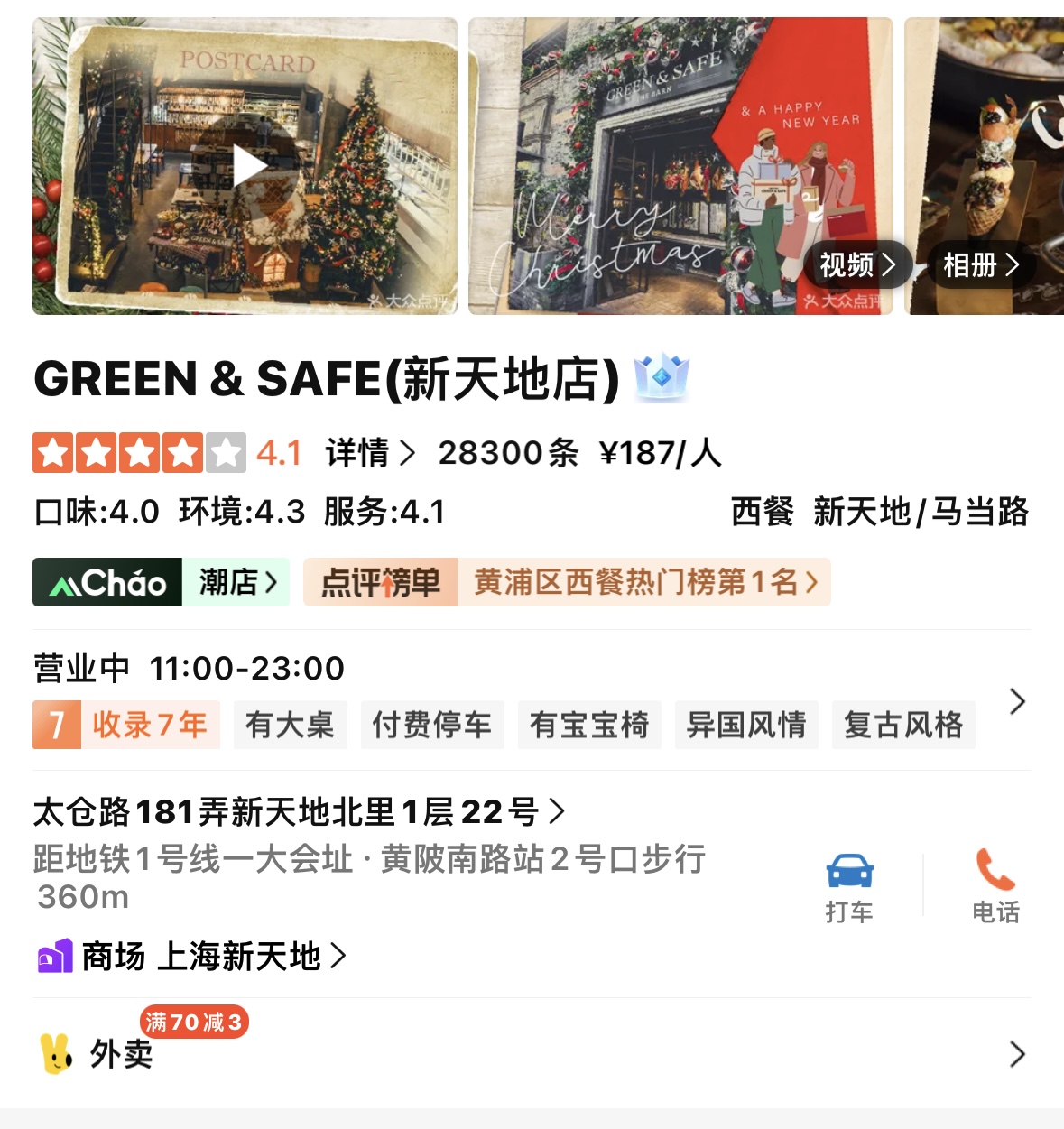View rating 详情 details

click(369, 452)
